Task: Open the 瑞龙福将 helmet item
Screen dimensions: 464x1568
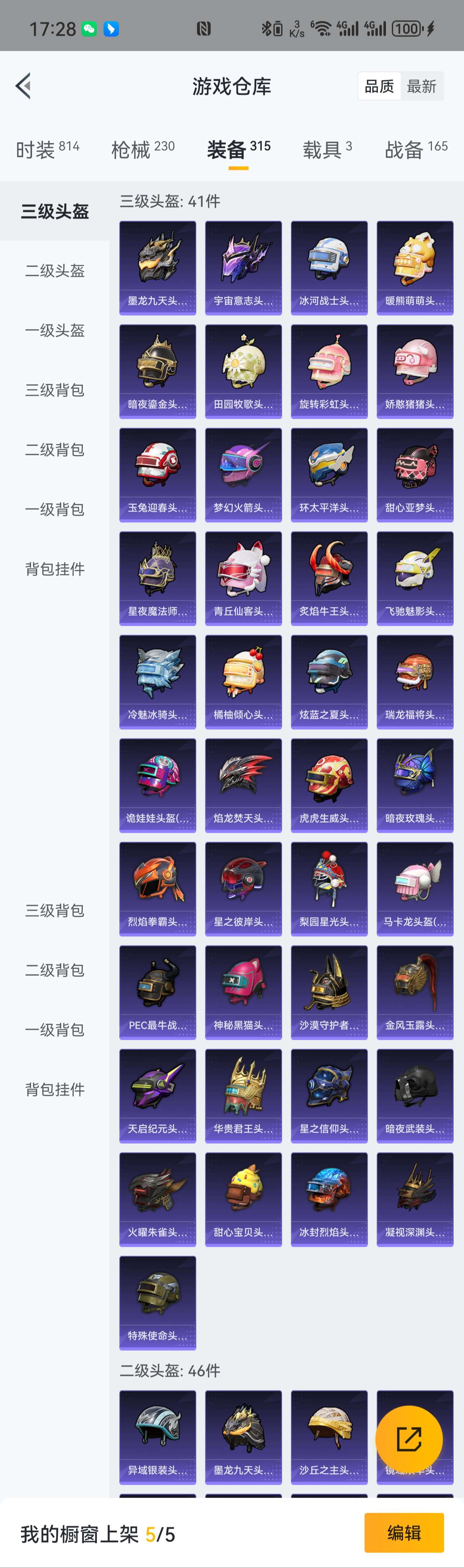Action: [x=415, y=682]
